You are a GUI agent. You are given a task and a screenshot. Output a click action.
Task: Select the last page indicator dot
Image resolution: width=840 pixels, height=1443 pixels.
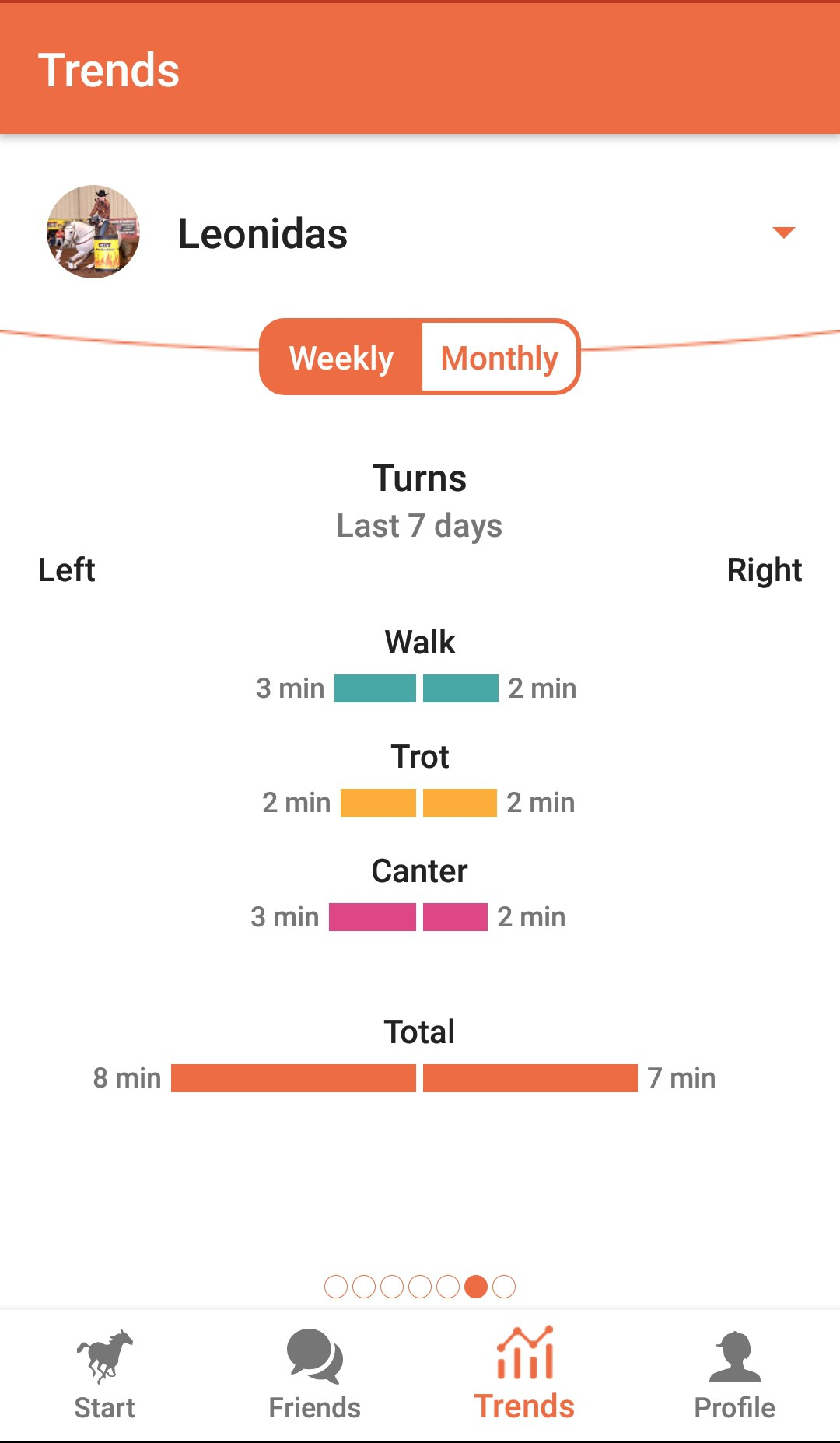pyautogui.click(x=504, y=1287)
